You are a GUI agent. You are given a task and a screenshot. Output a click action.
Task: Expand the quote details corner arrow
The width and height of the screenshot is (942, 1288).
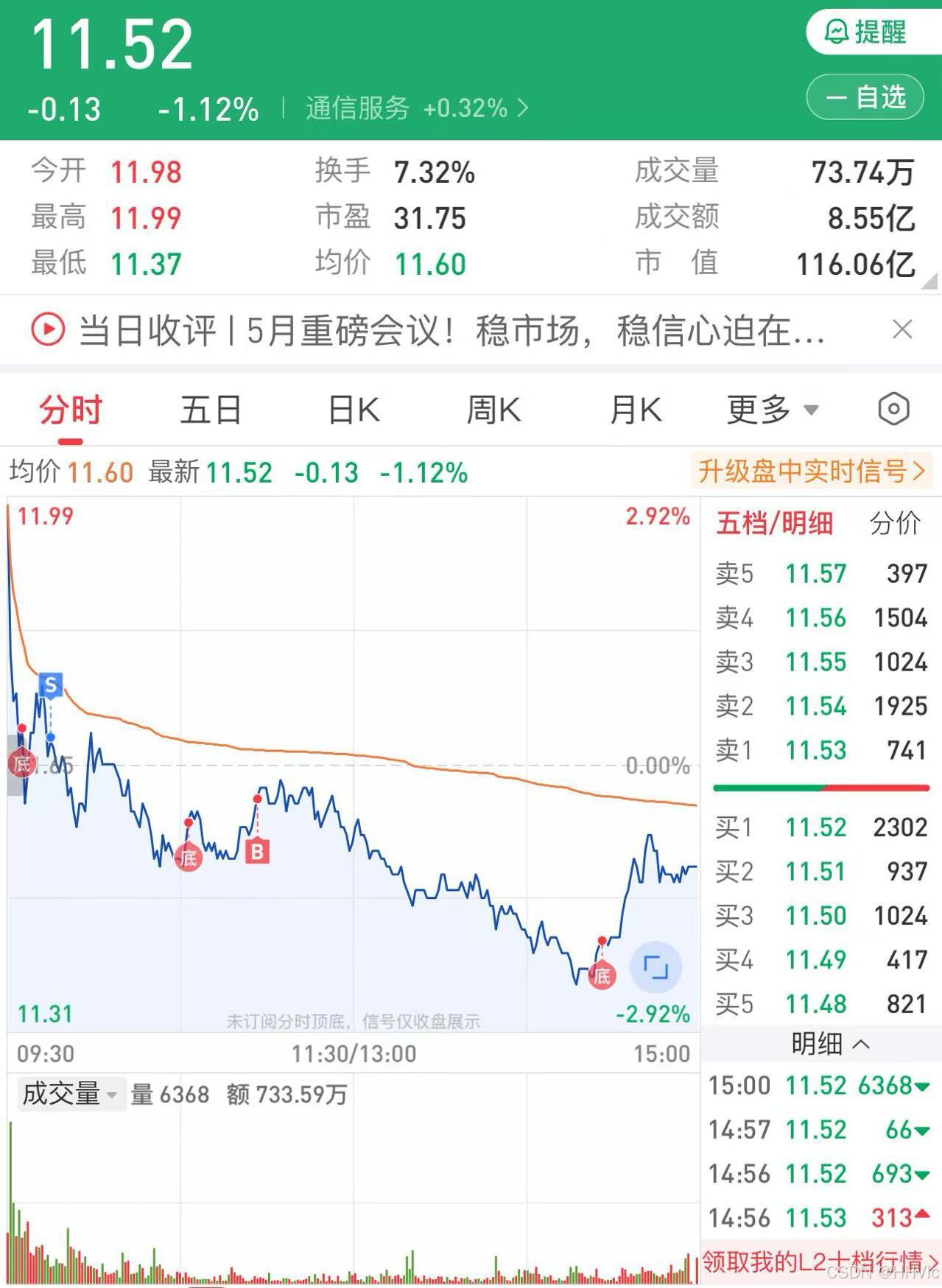pyautogui.click(x=929, y=281)
